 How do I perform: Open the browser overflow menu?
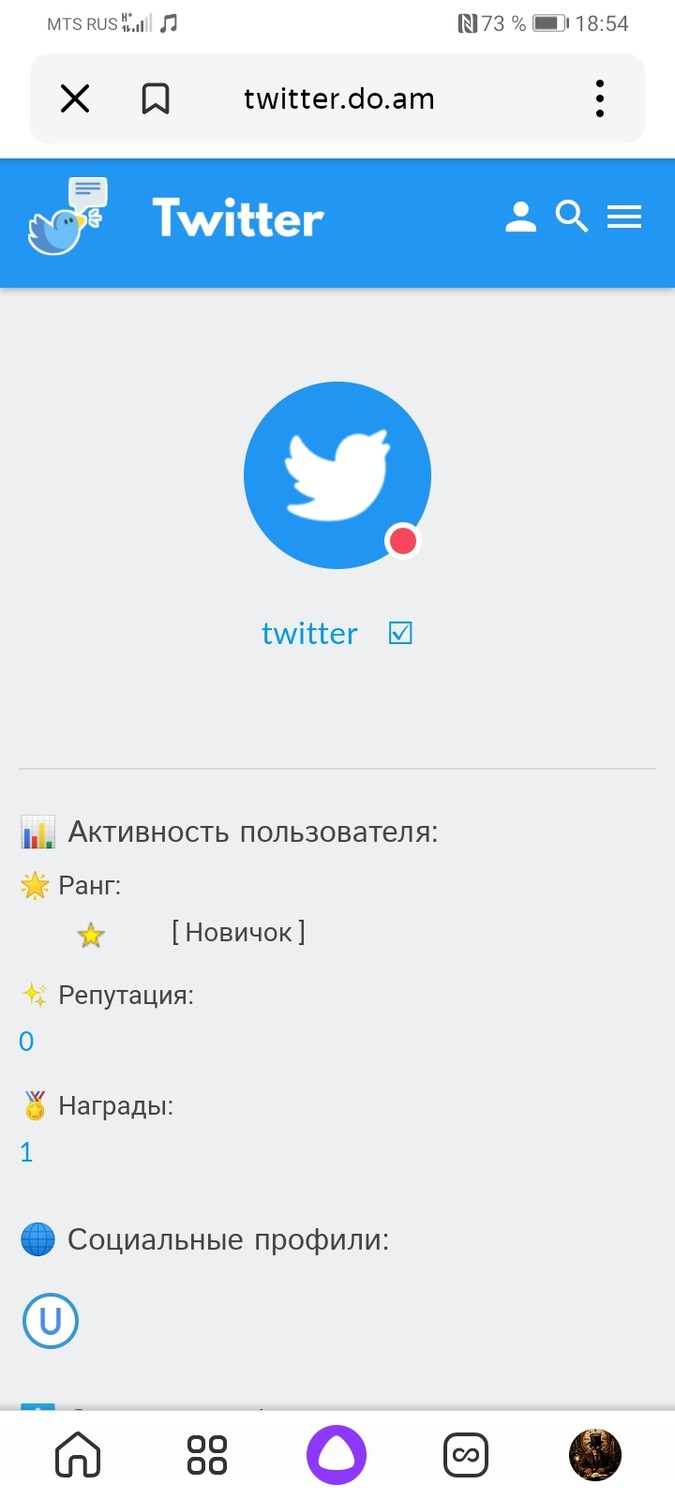(600, 99)
